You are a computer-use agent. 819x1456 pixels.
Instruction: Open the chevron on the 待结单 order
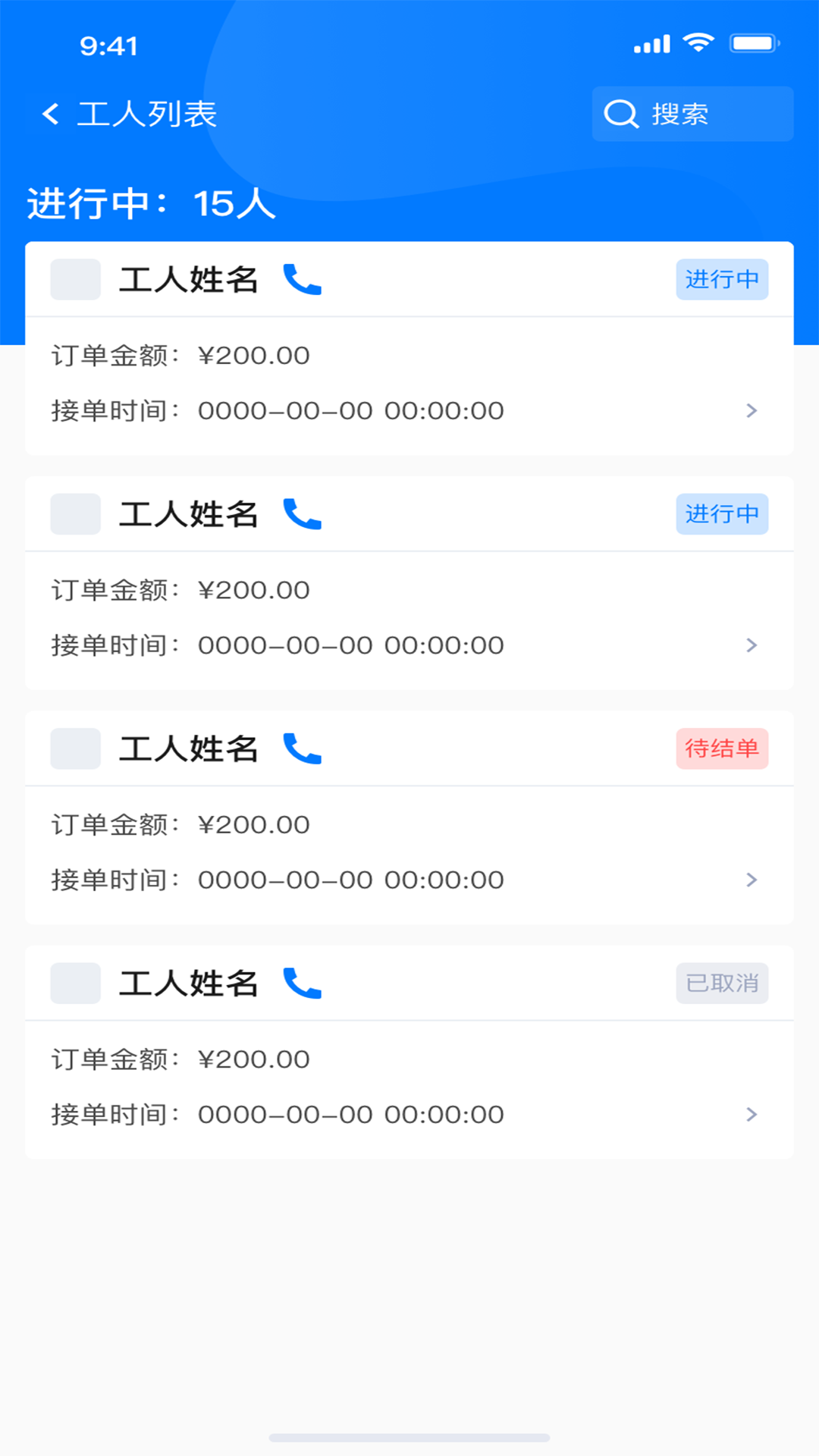coord(751,880)
